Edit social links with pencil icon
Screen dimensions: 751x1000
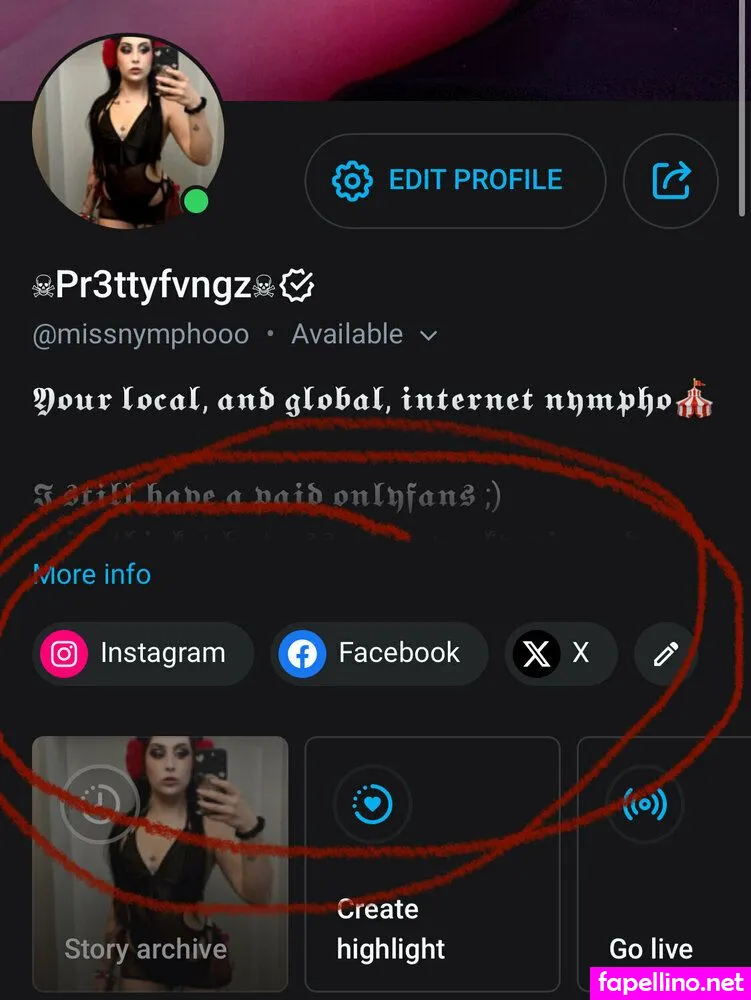(666, 654)
